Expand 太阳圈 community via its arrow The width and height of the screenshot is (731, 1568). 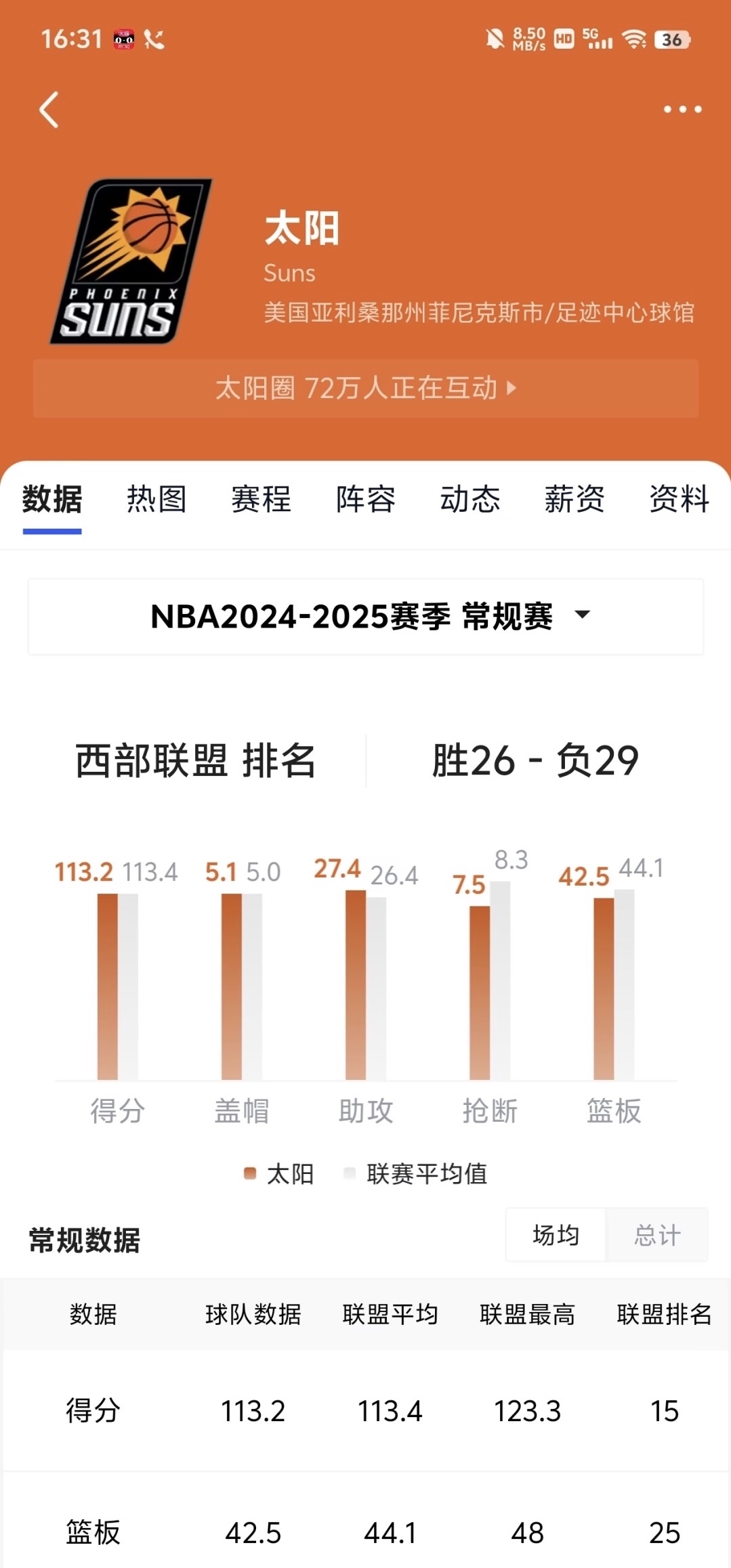(510, 389)
